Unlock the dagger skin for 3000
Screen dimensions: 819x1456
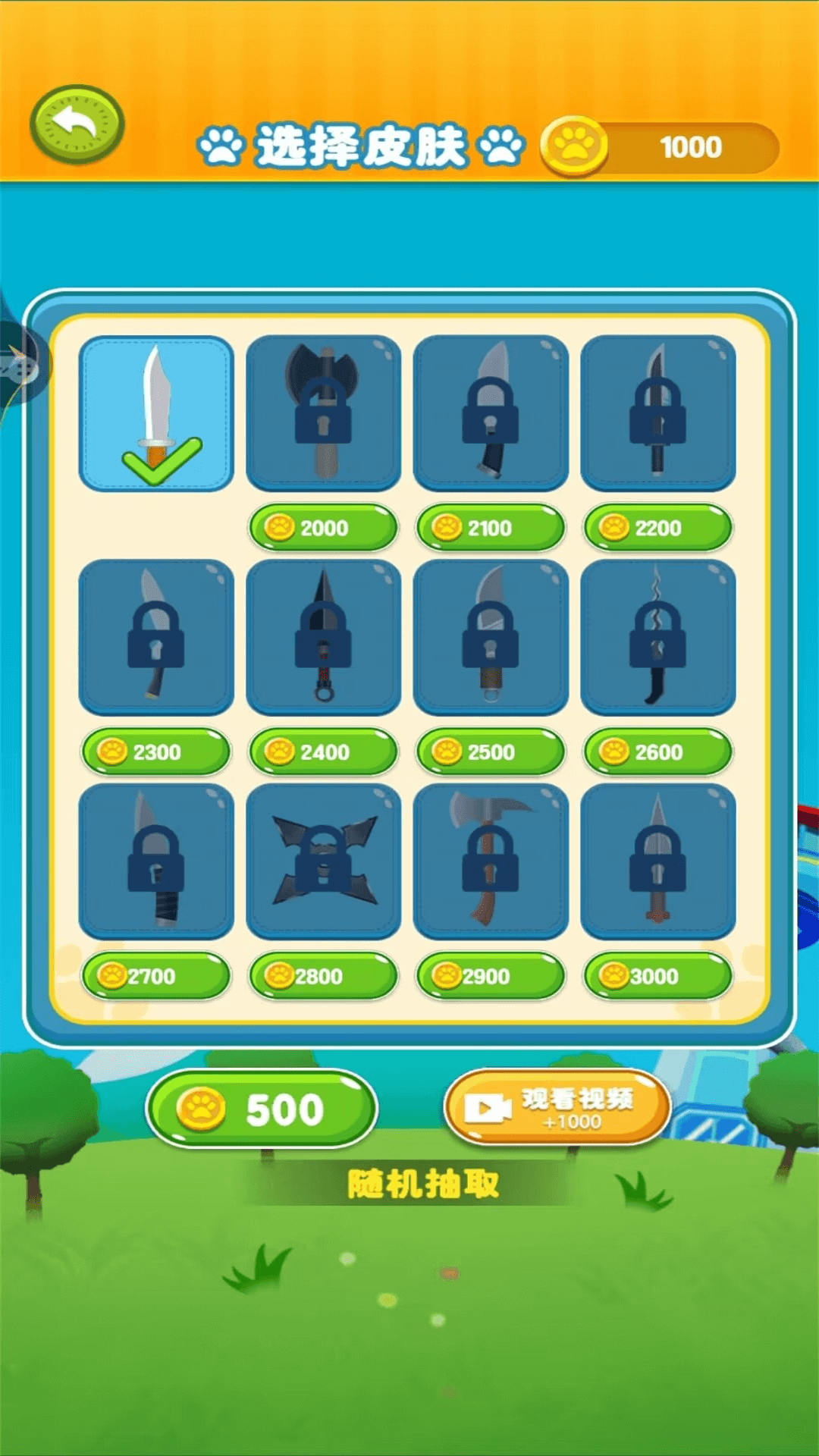click(x=657, y=976)
